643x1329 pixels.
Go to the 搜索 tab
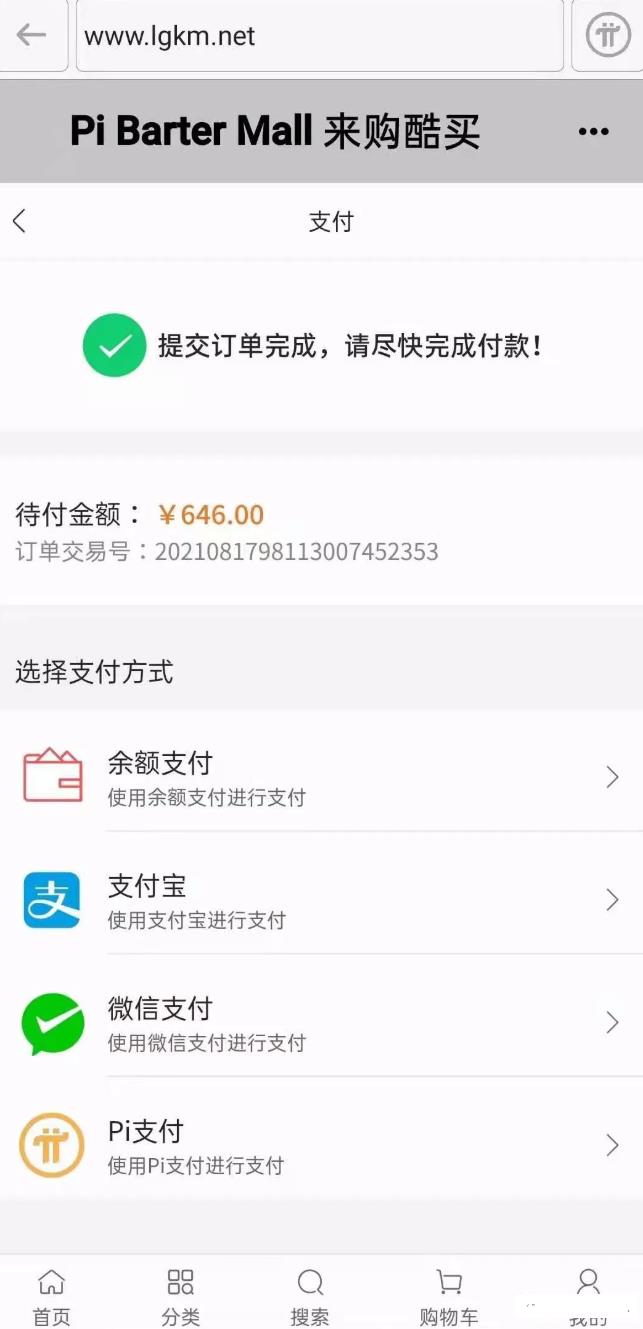point(310,1296)
